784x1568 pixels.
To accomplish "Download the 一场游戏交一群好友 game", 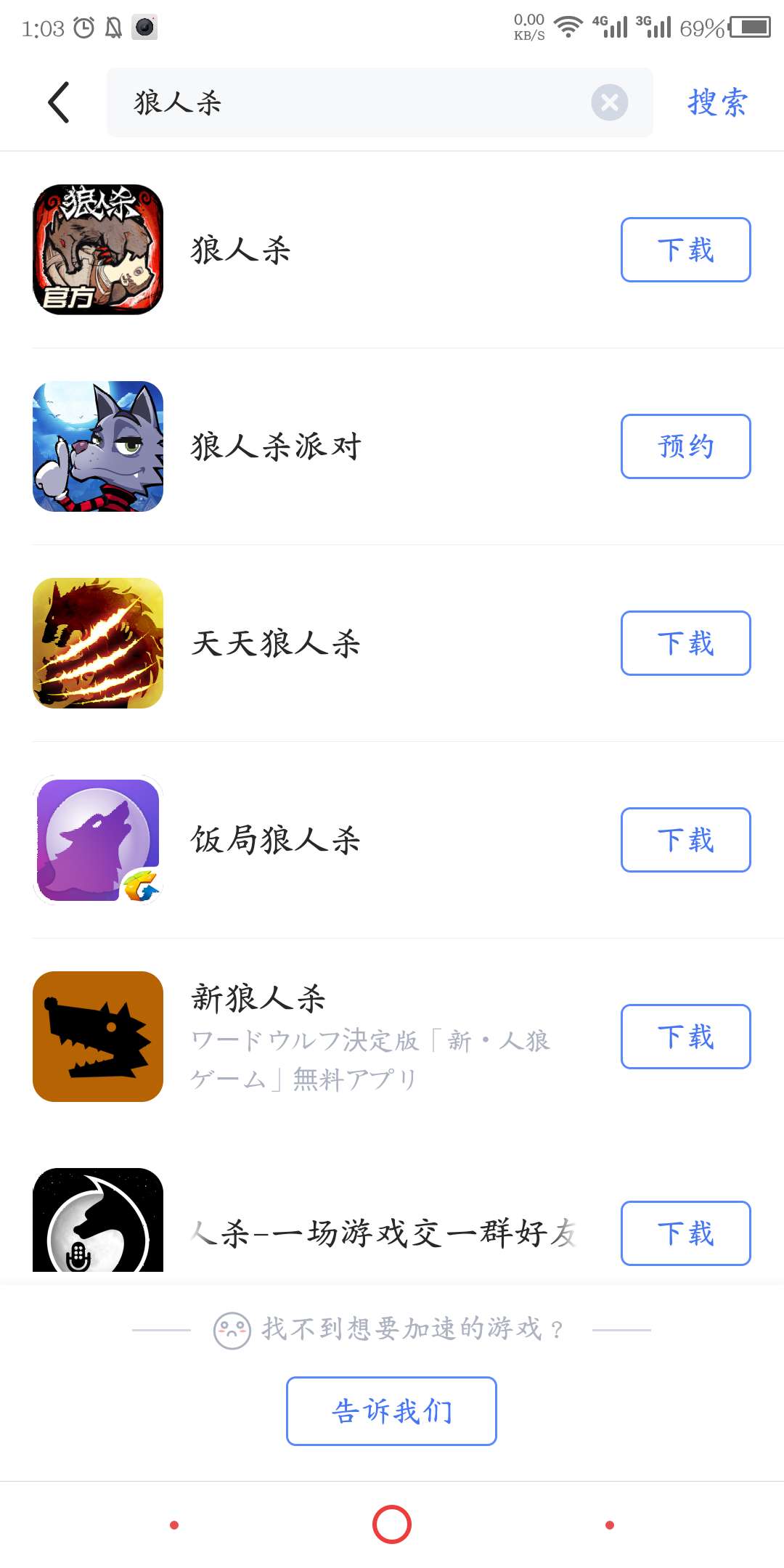I will pos(685,1233).
